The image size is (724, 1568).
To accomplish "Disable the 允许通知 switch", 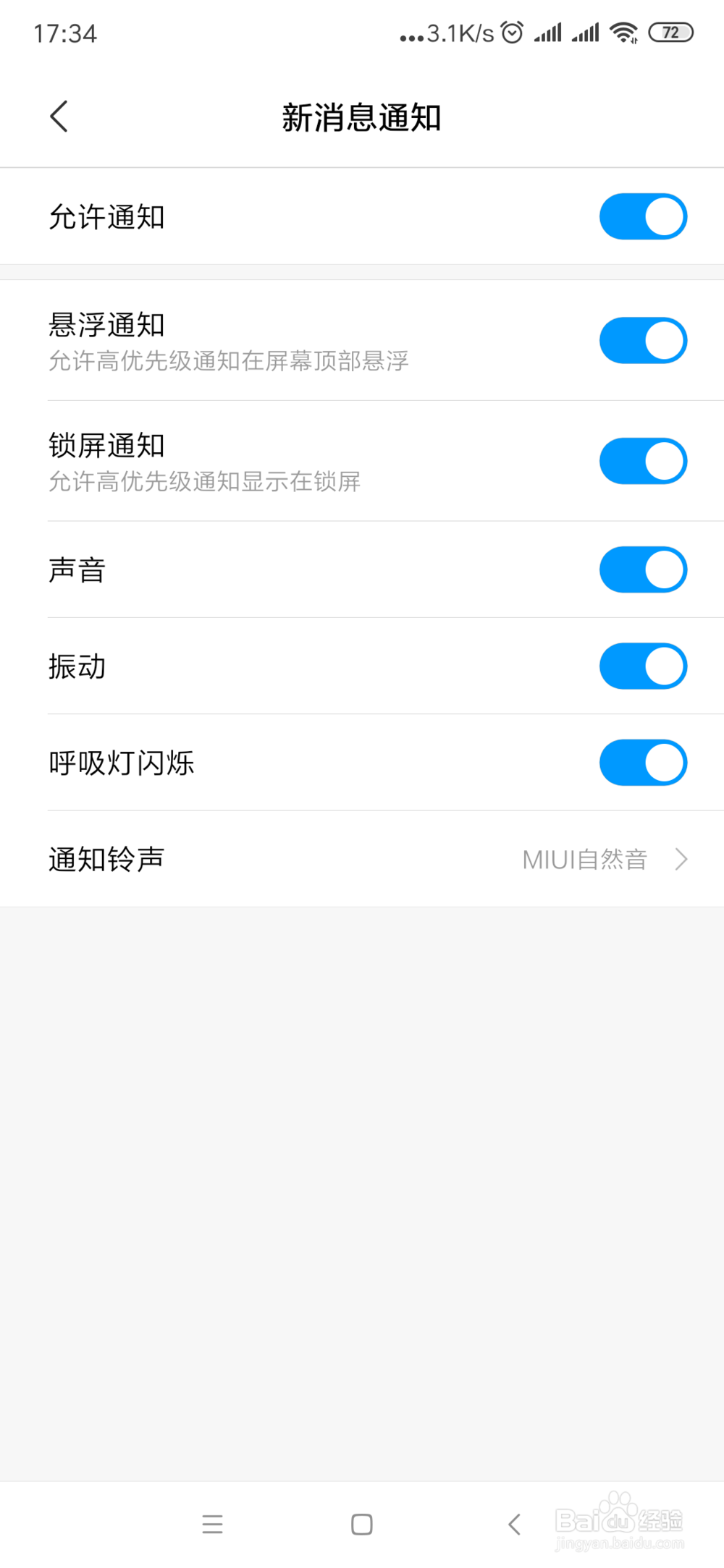I will click(643, 216).
